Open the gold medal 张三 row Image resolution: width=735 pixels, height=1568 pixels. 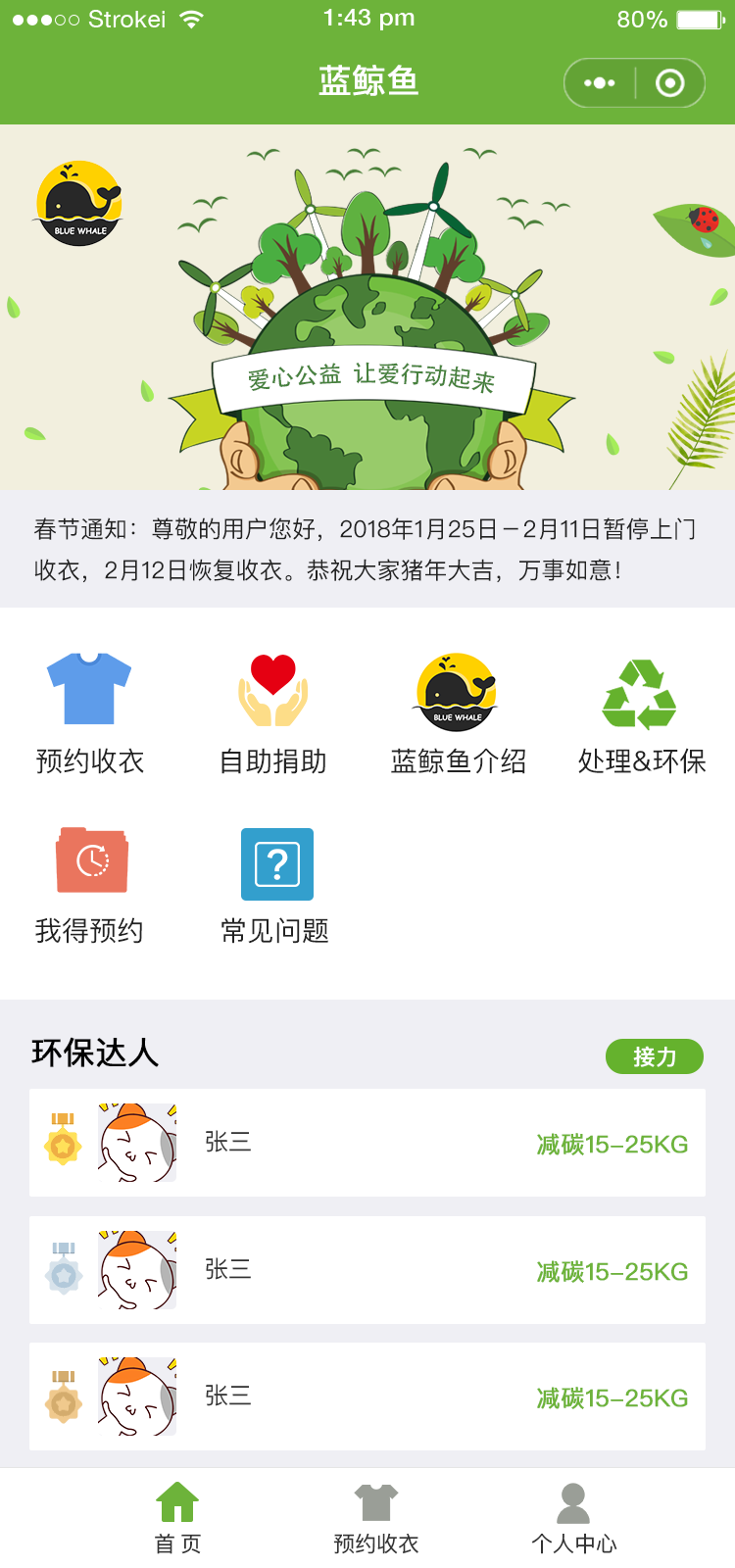pyautogui.click(x=367, y=1143)
